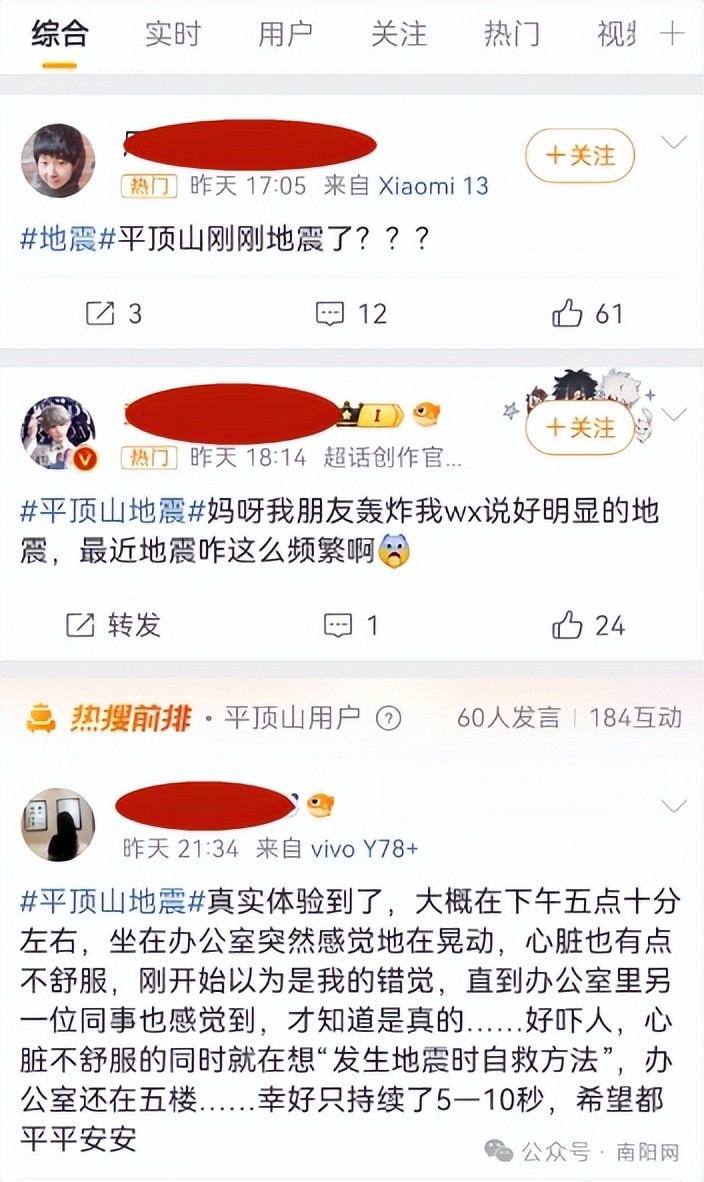The width and height of the screenshot is (704, 1182).
Task: Tap 转发 under the wx earthquake post
Action: click(x=113, y=626)
